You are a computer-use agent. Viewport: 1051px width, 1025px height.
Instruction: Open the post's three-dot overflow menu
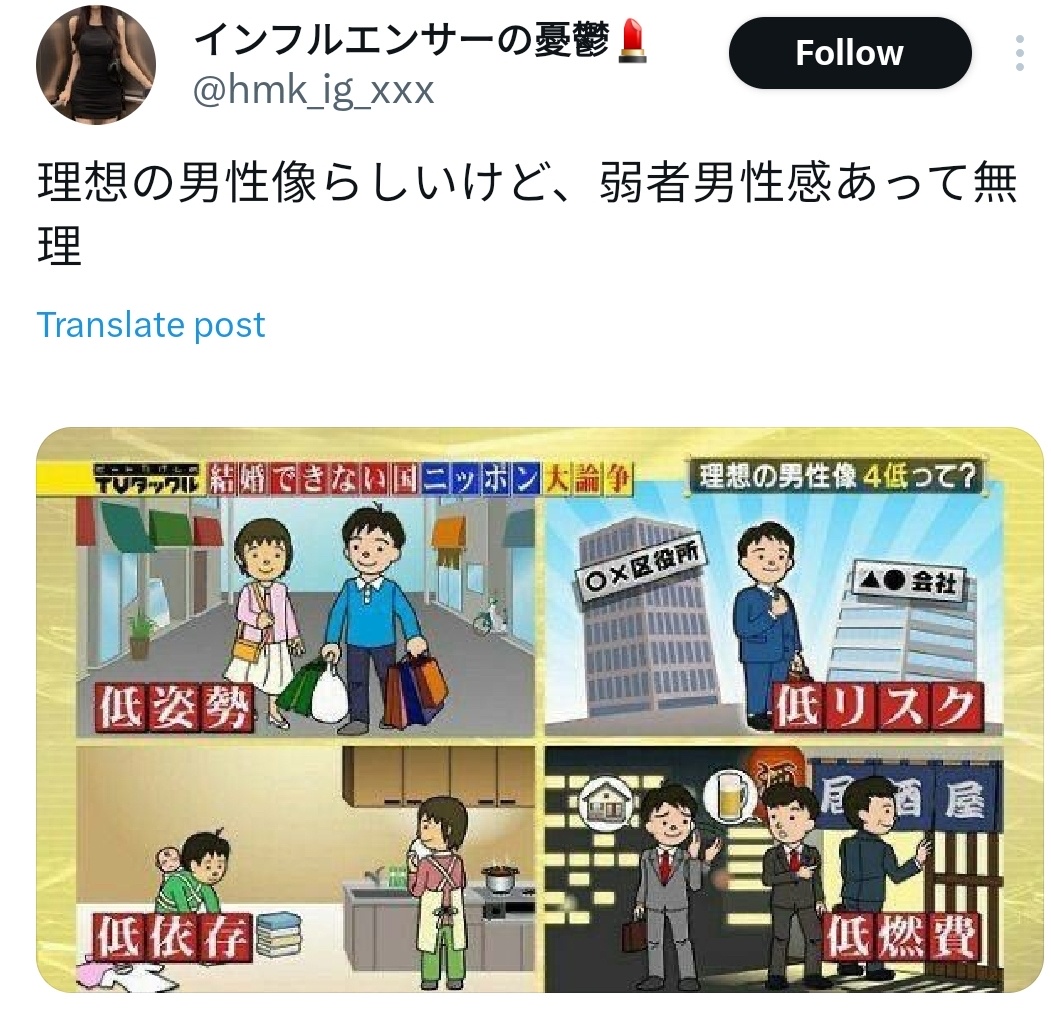[x=1019, y=53]
